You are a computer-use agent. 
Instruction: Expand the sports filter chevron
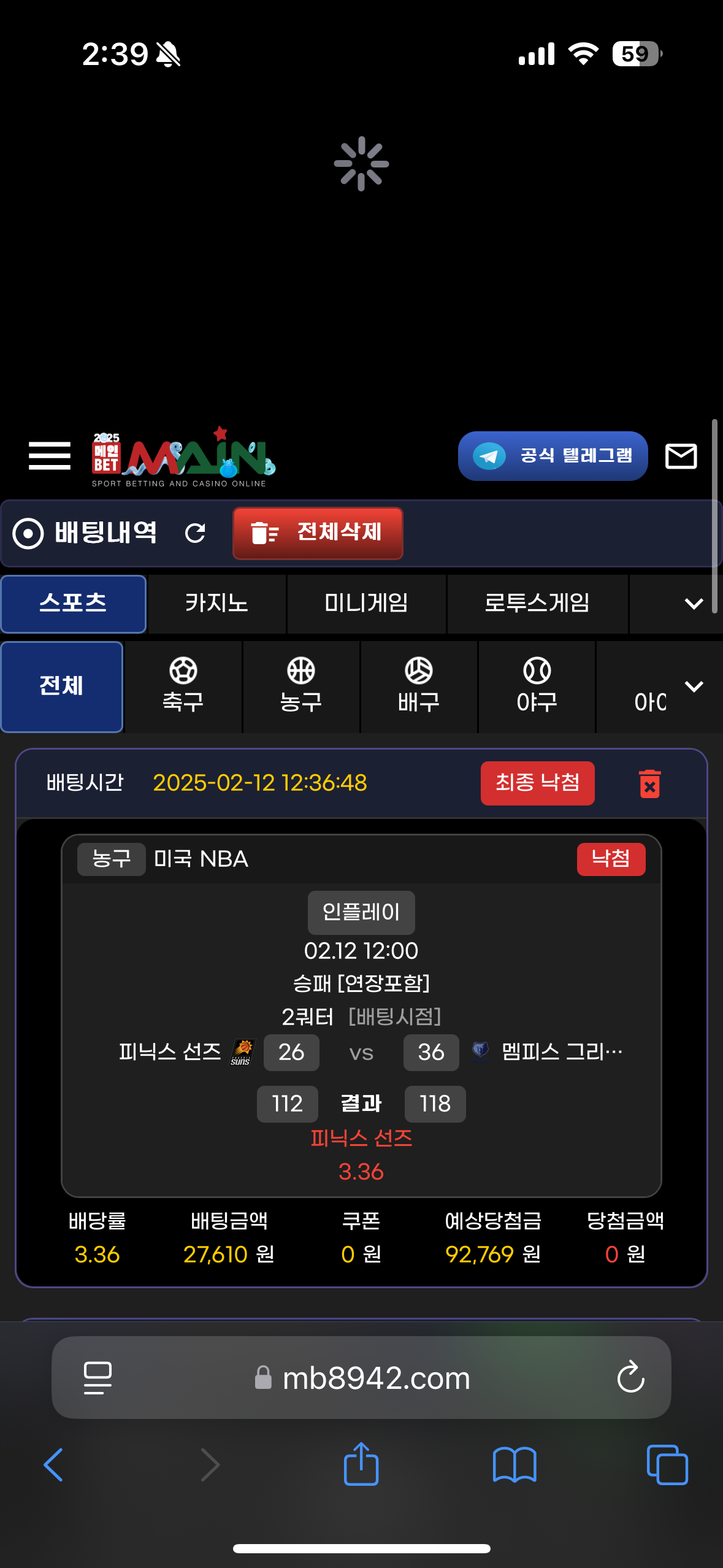694,686
